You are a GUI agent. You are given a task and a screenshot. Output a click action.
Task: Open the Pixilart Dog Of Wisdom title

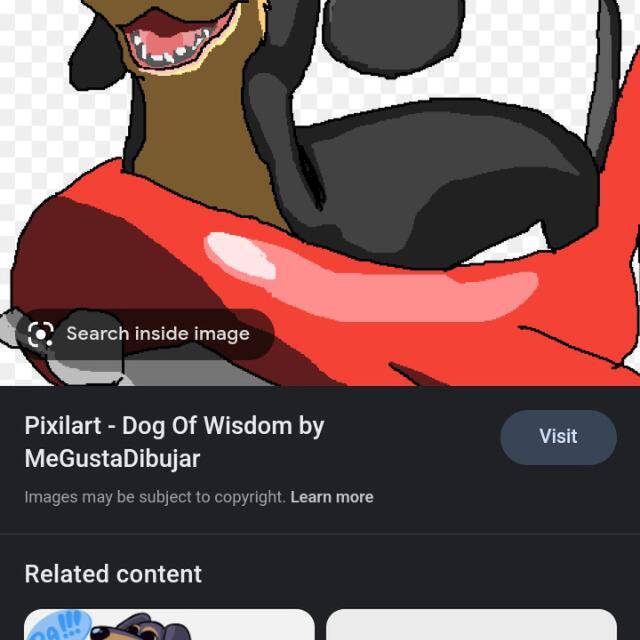pyautogui.click(x=174, y=442)
